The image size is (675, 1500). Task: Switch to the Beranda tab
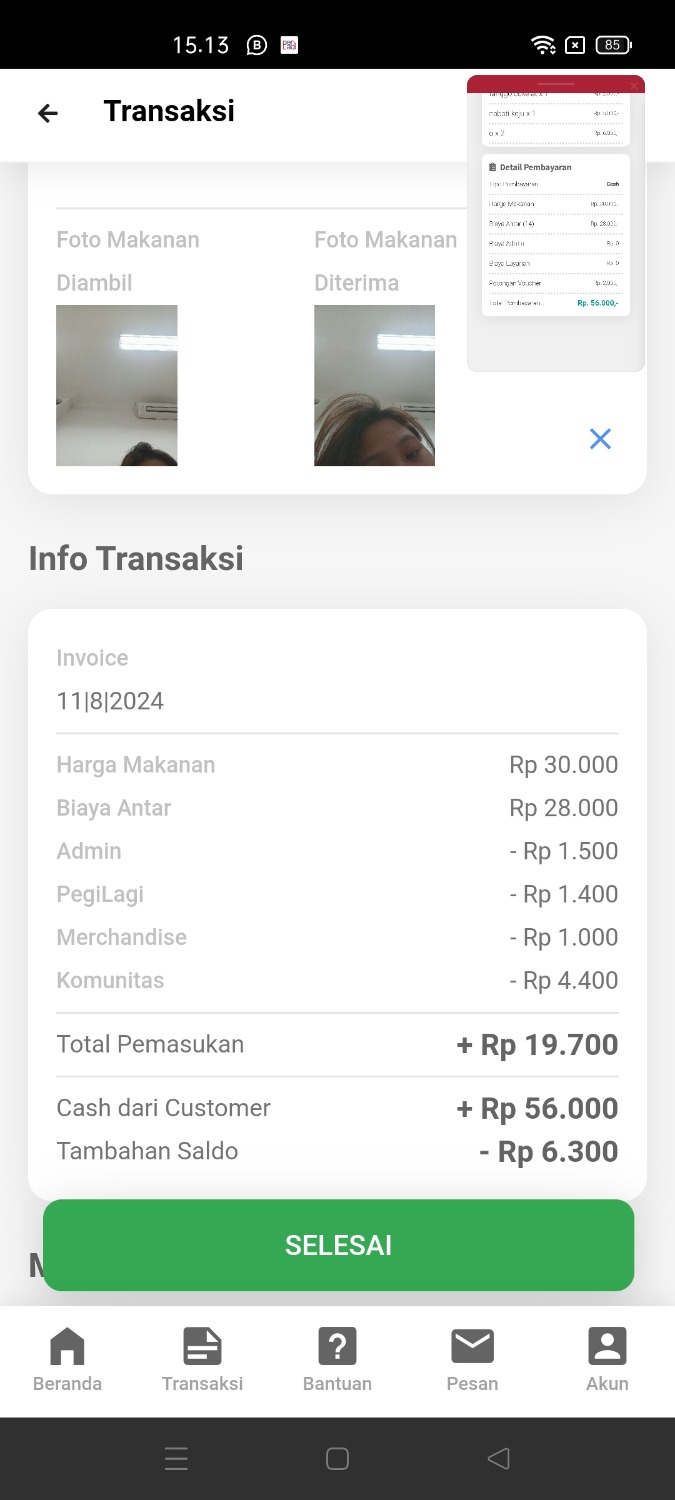click(x=67, y=1360)
